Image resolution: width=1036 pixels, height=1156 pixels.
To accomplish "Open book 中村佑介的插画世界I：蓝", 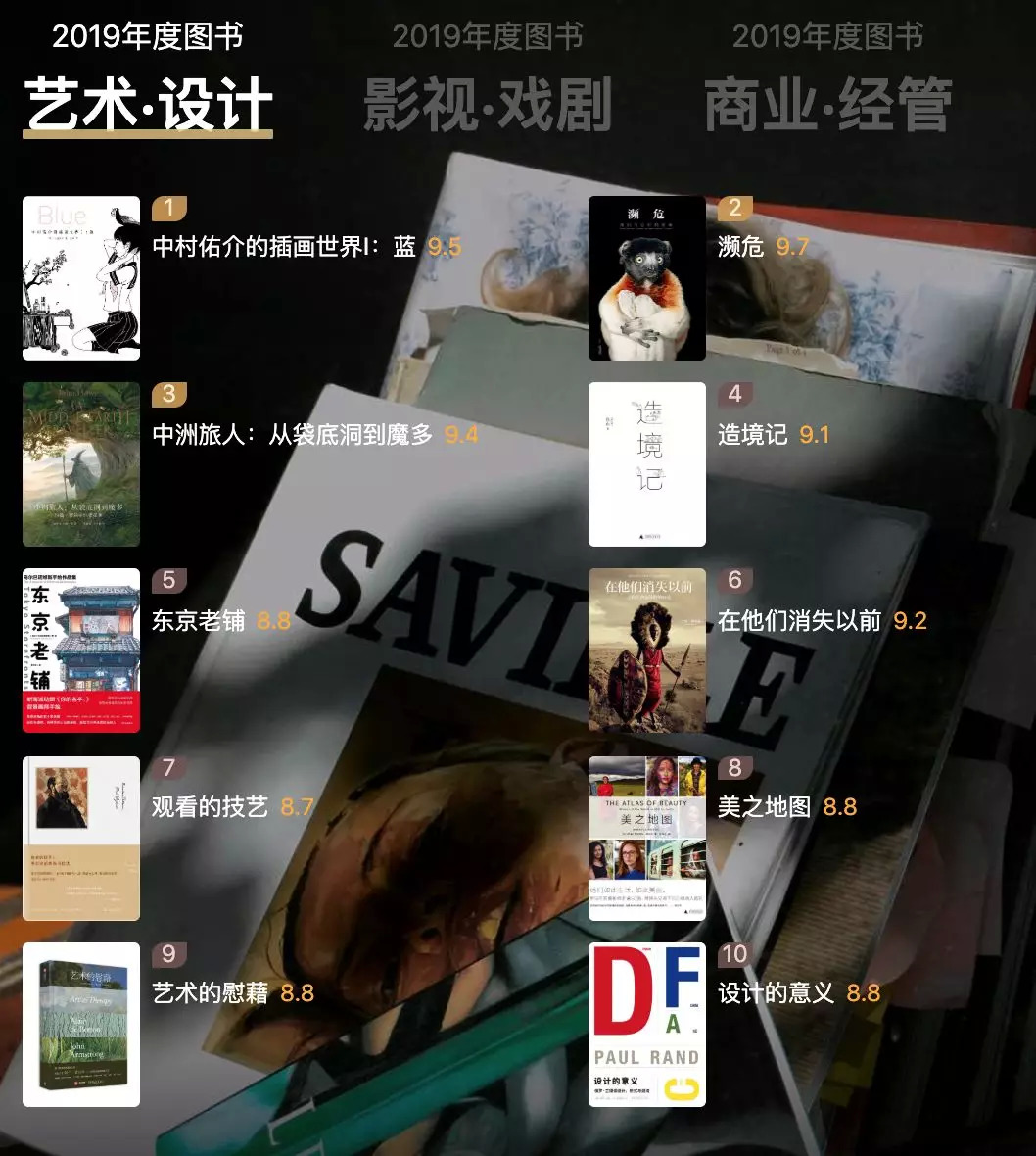I will (x=284, y=246).
